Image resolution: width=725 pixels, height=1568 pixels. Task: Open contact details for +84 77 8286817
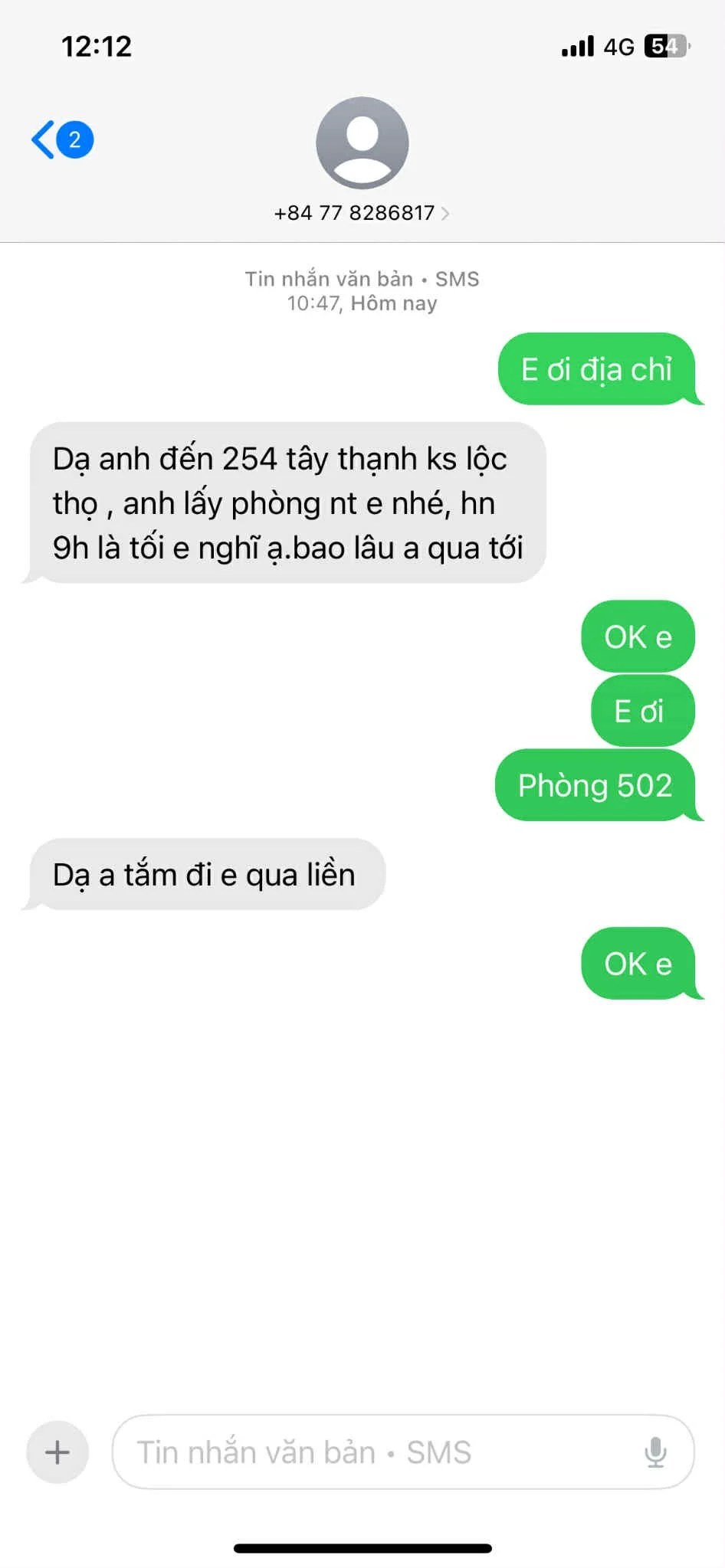click(362, 212)
